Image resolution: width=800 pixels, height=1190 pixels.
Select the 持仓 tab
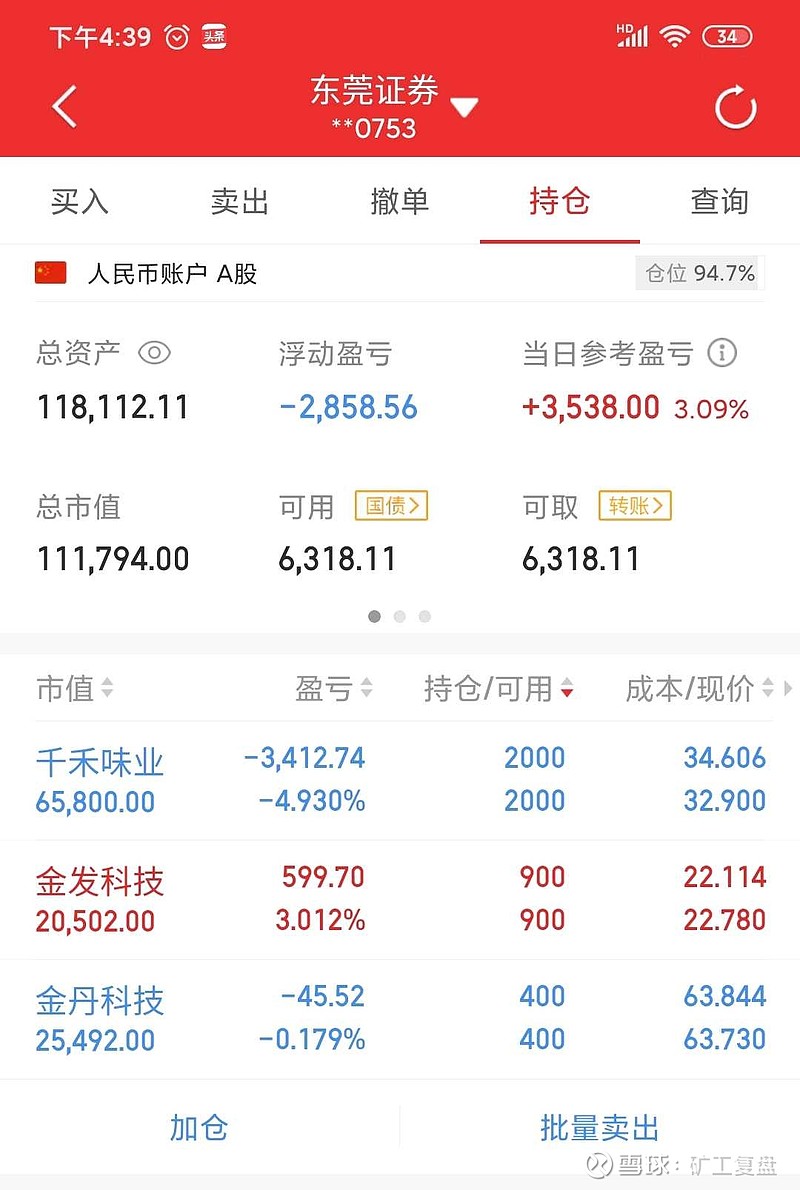point(560,202)
